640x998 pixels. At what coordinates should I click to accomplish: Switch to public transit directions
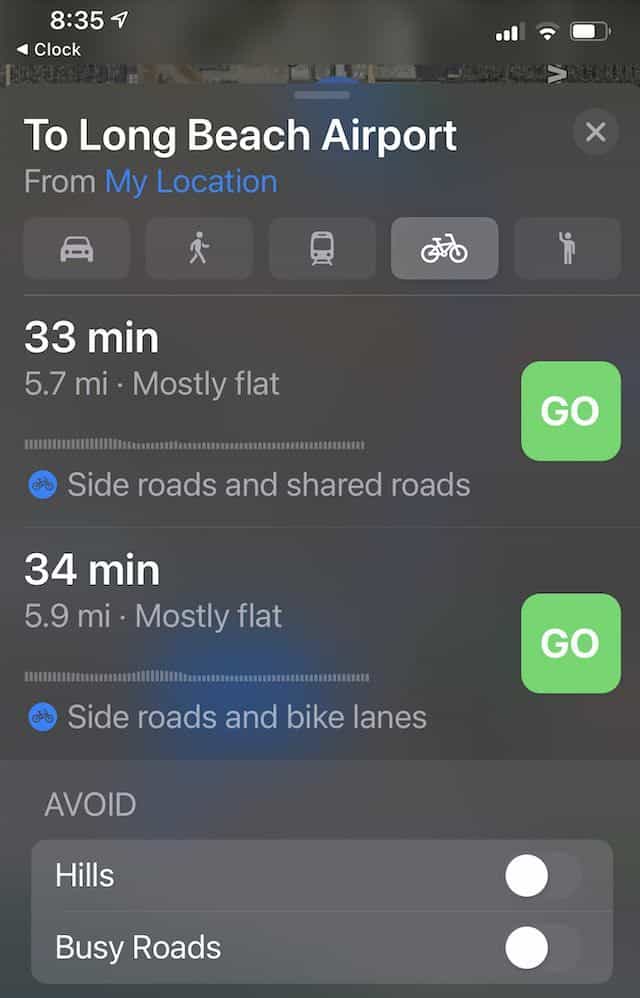coord(322,248)
